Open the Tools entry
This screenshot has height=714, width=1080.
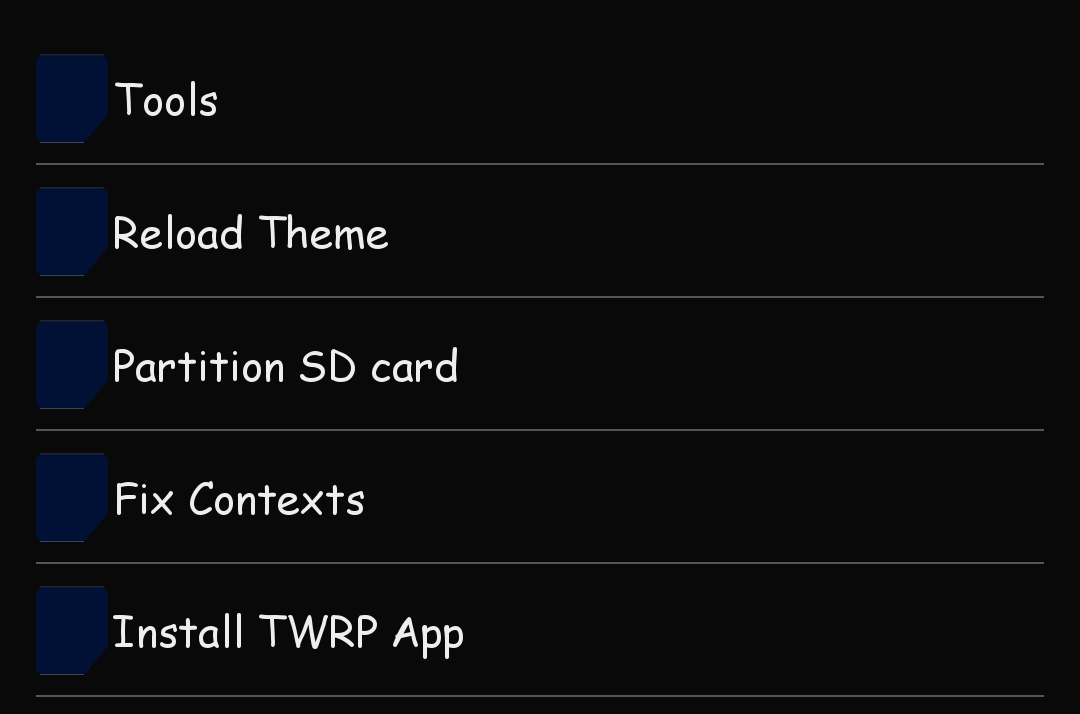point(166,100)
